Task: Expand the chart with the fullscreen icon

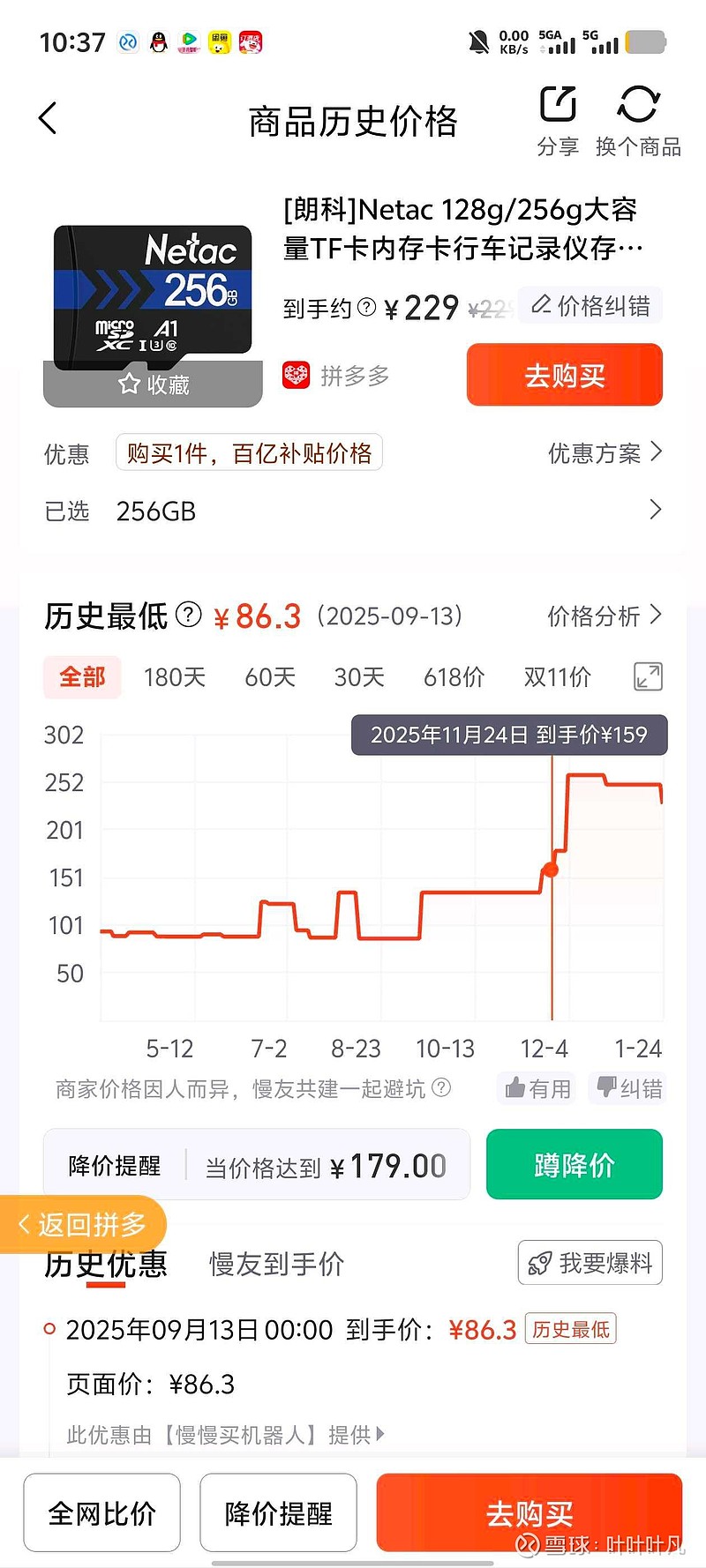Action: 648,677
